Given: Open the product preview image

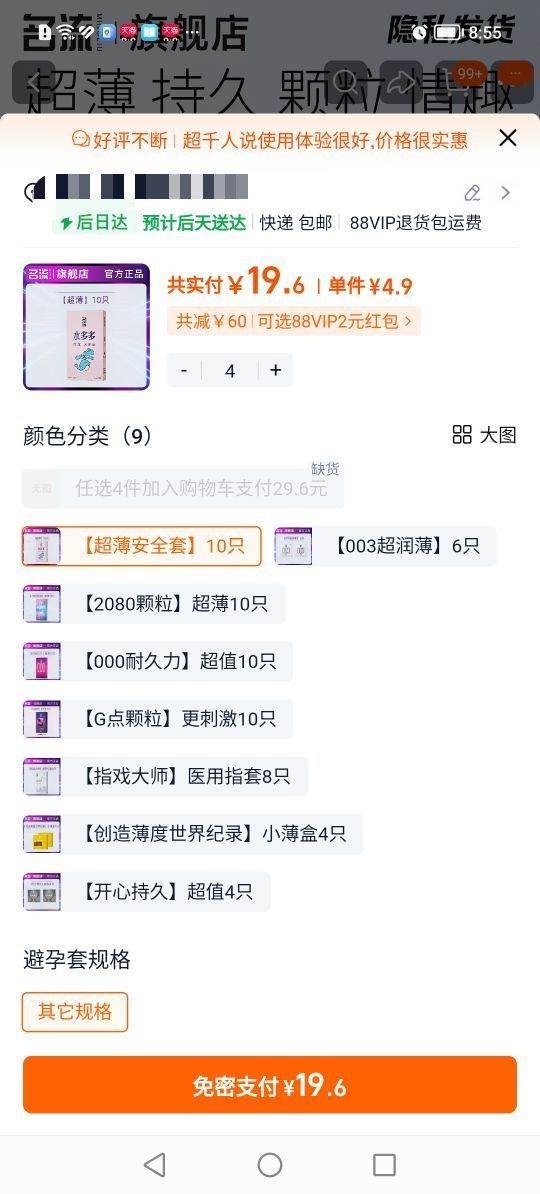Looking at the screenshot, I should (x=86, y=327).
